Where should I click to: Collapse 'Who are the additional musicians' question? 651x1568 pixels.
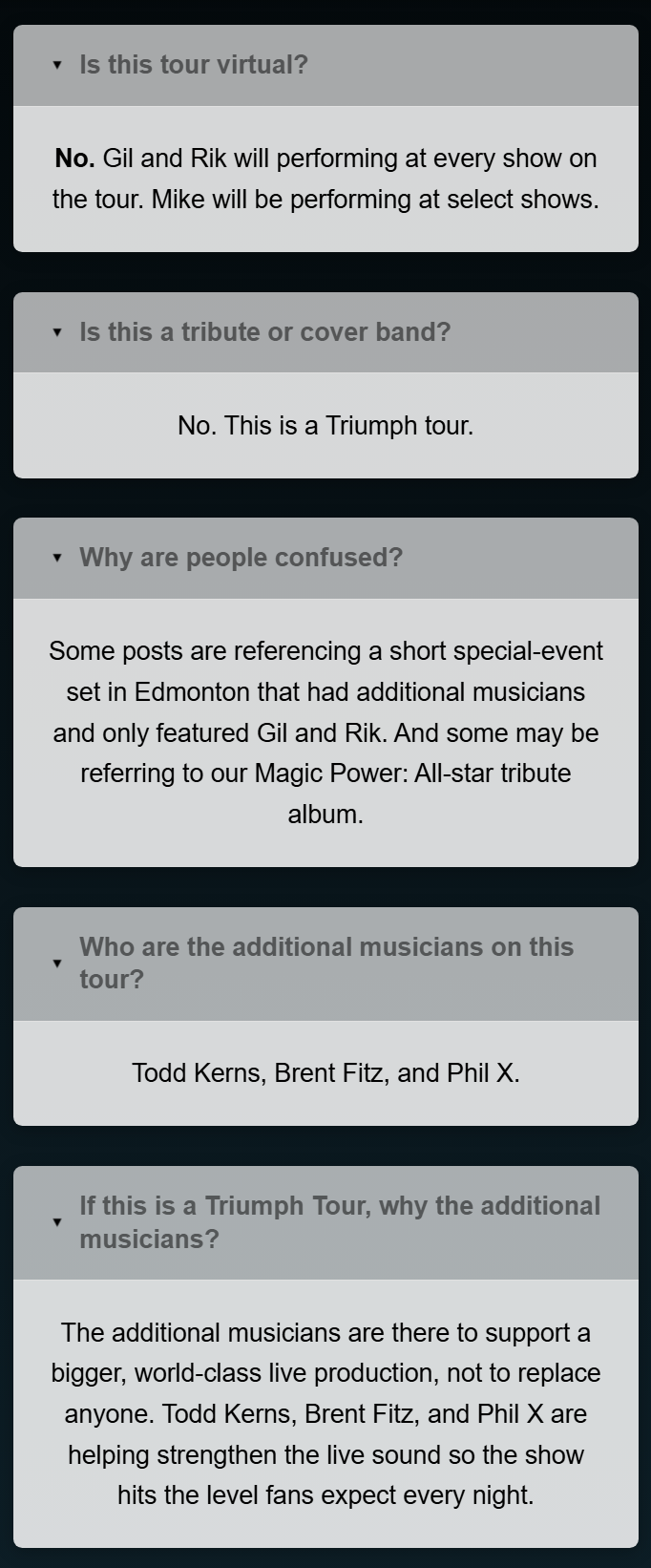point(325,963)
